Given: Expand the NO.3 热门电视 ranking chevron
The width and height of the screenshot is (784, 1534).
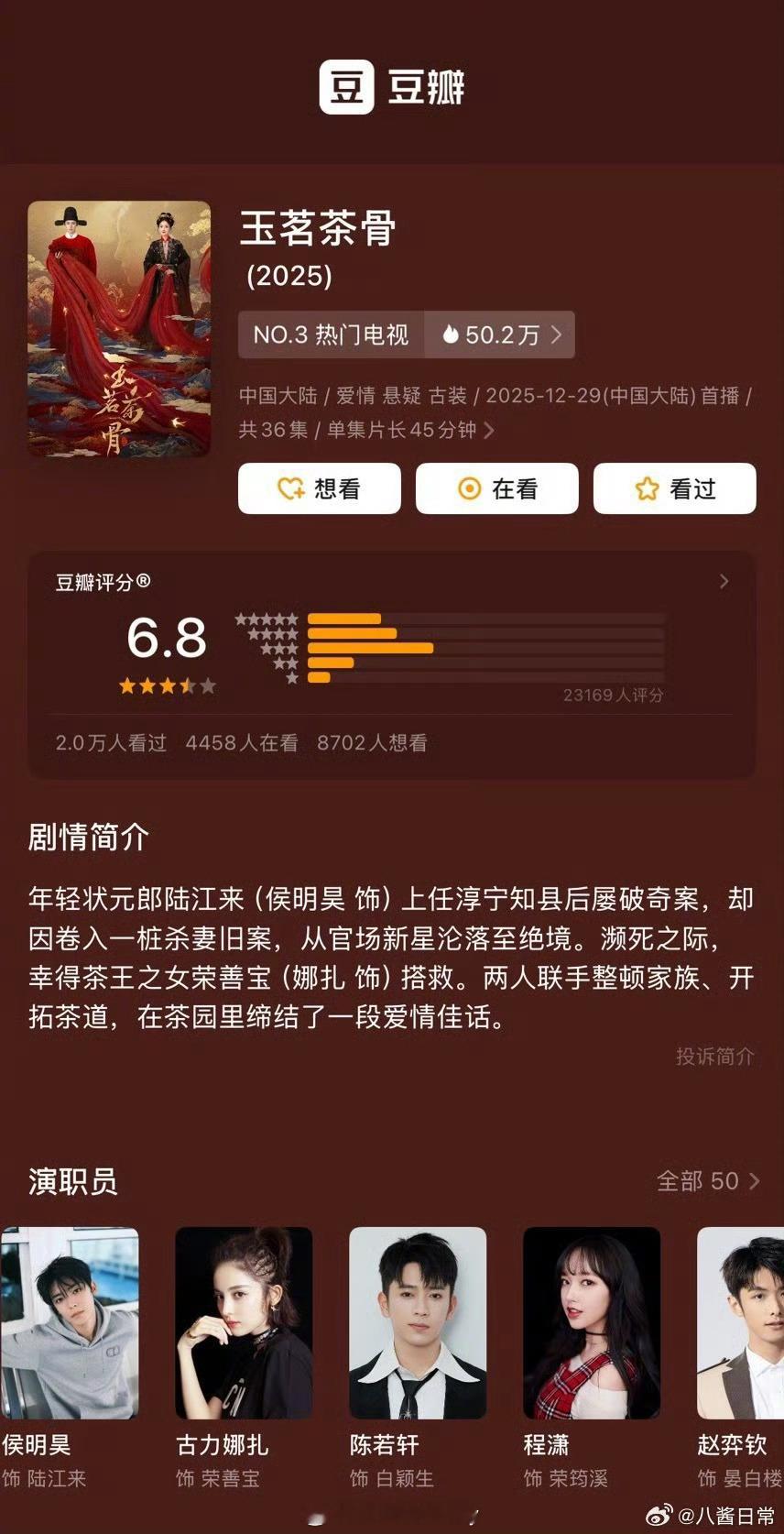Looking at the screenshot, I should 557,335.
